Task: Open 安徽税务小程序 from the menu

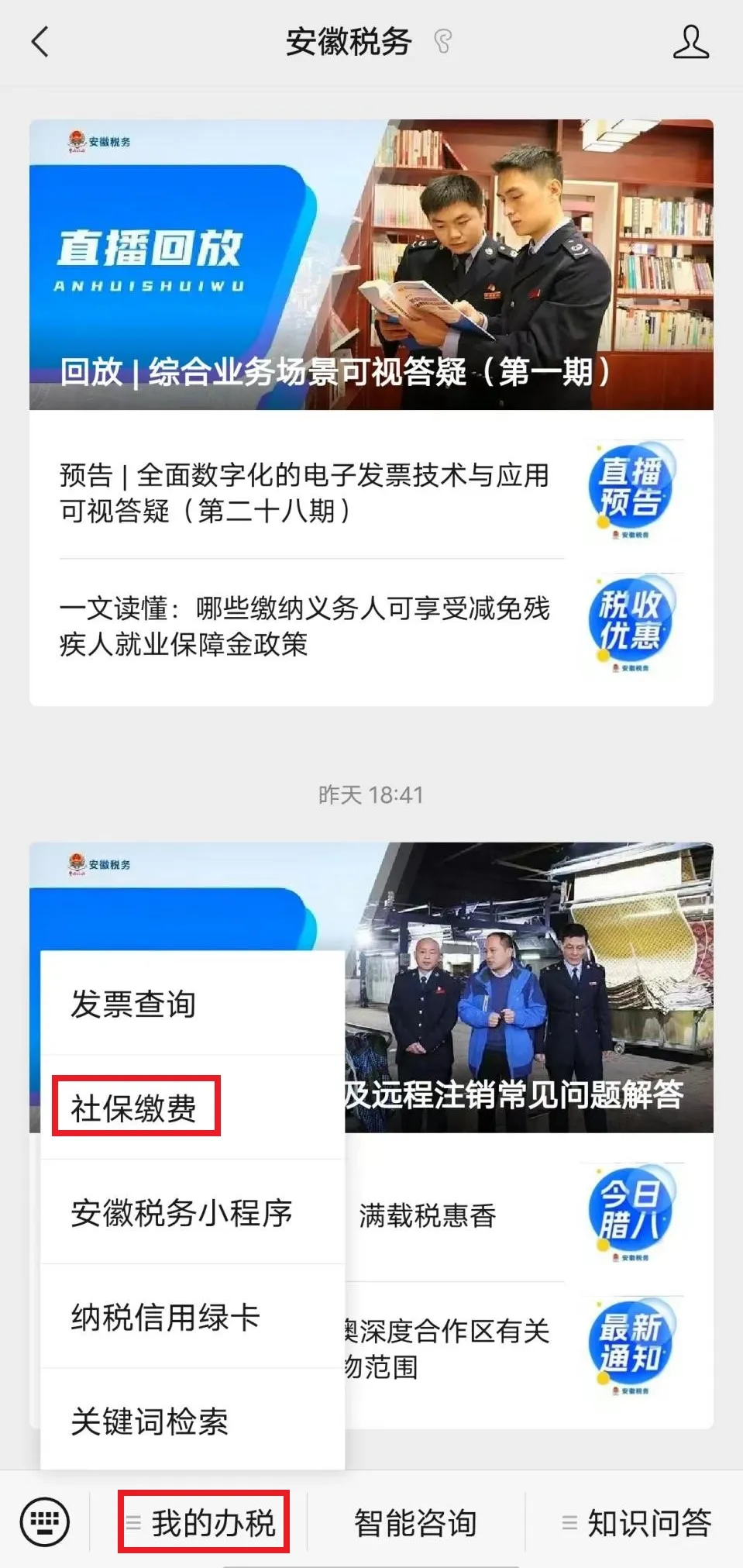Action: tap(192, 1212)
